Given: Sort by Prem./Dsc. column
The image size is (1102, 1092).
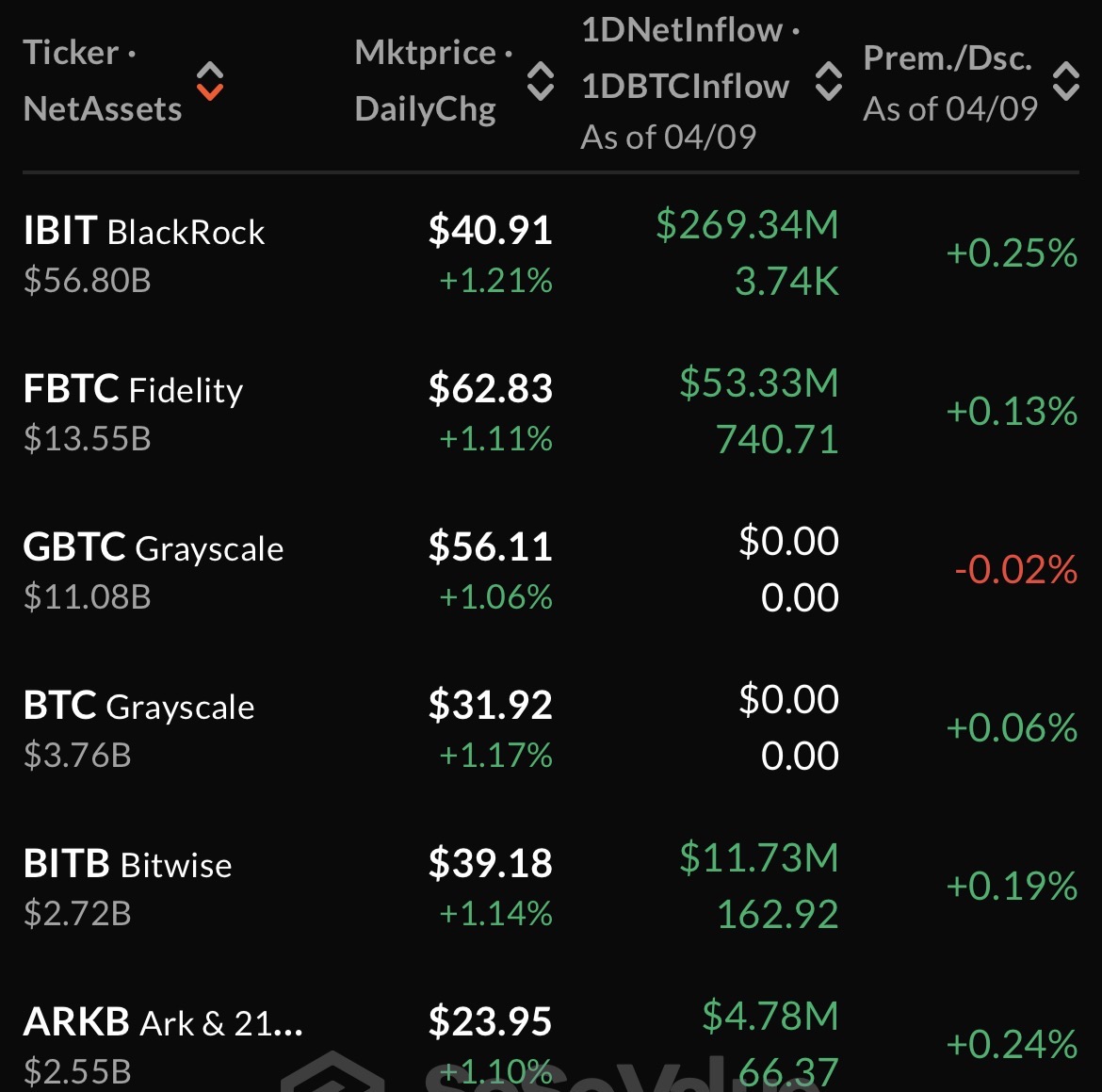Looking at the screenshot, I should [x=1065, y=81].
